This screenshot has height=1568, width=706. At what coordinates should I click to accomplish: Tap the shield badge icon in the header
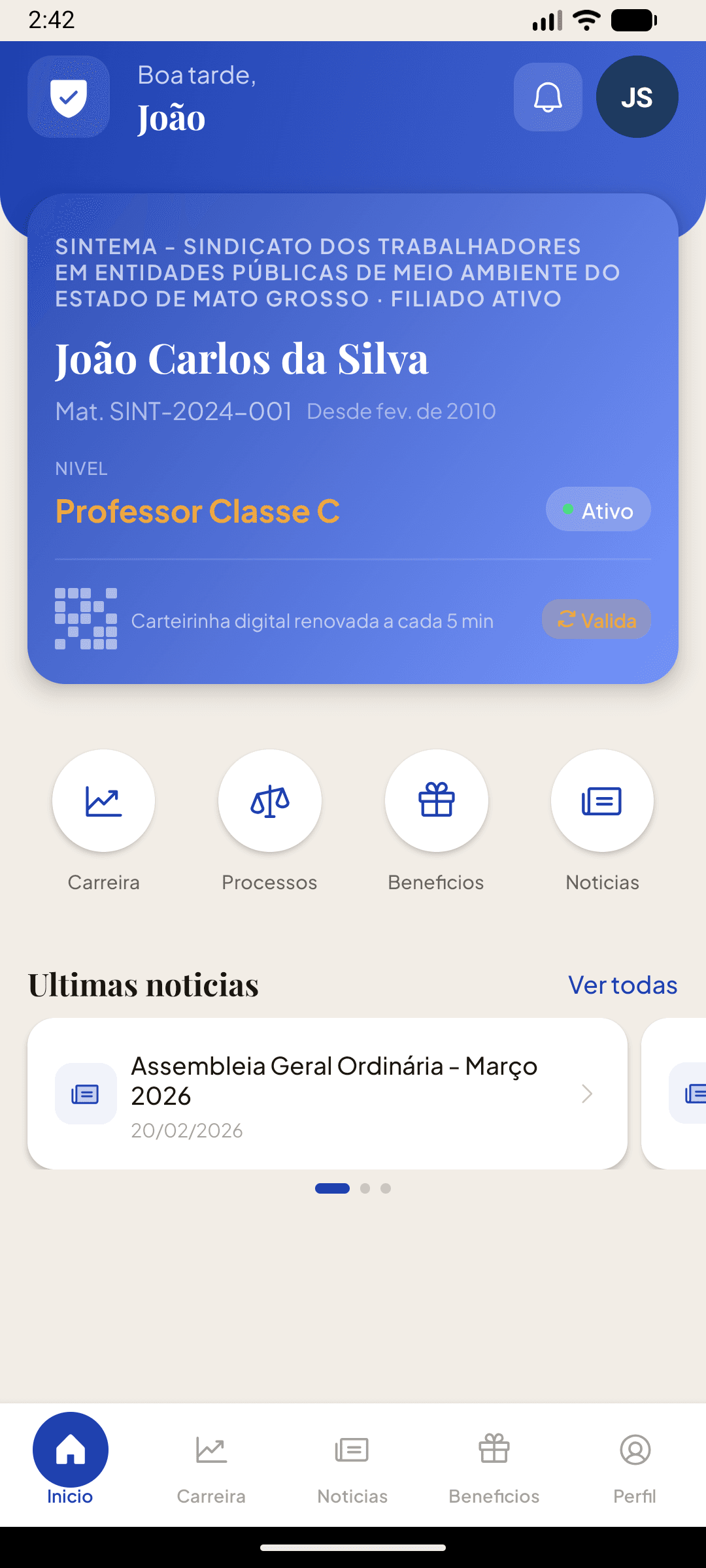68,97
